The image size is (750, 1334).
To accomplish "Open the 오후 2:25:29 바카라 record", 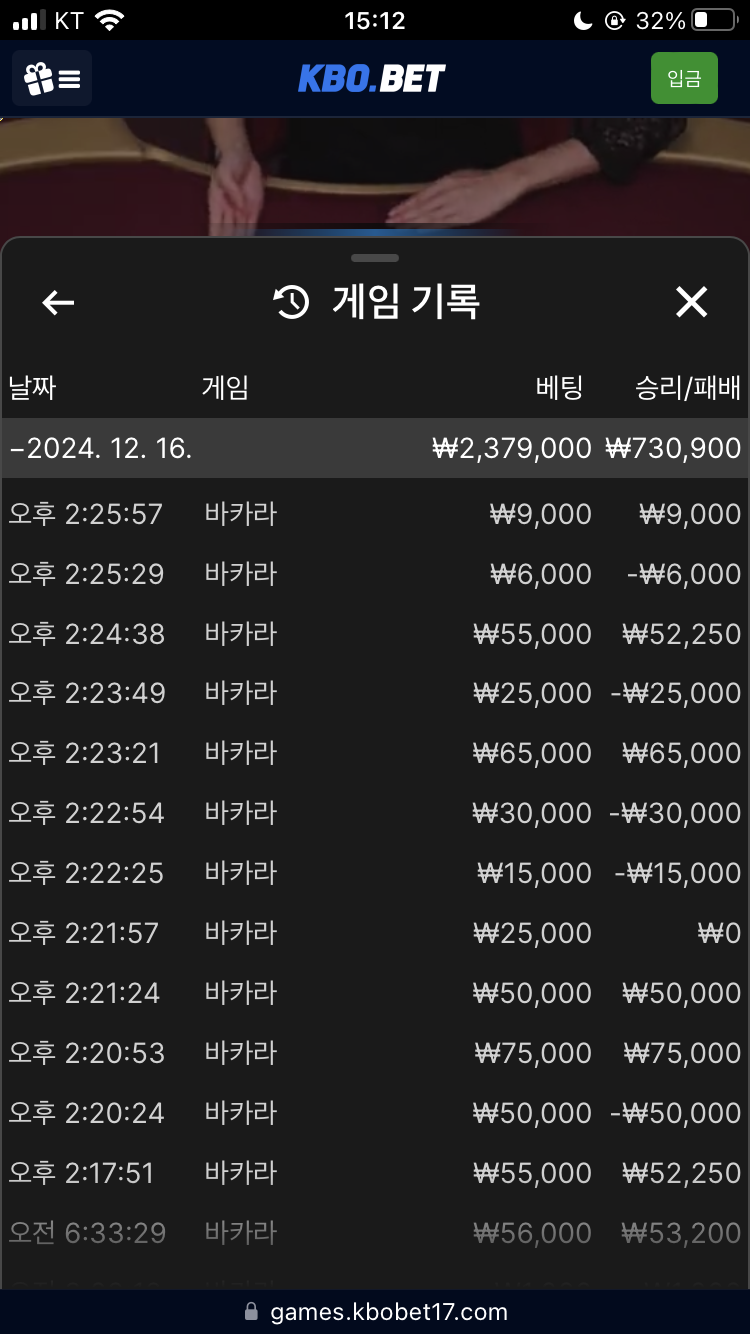I will (x=375, y=574).
